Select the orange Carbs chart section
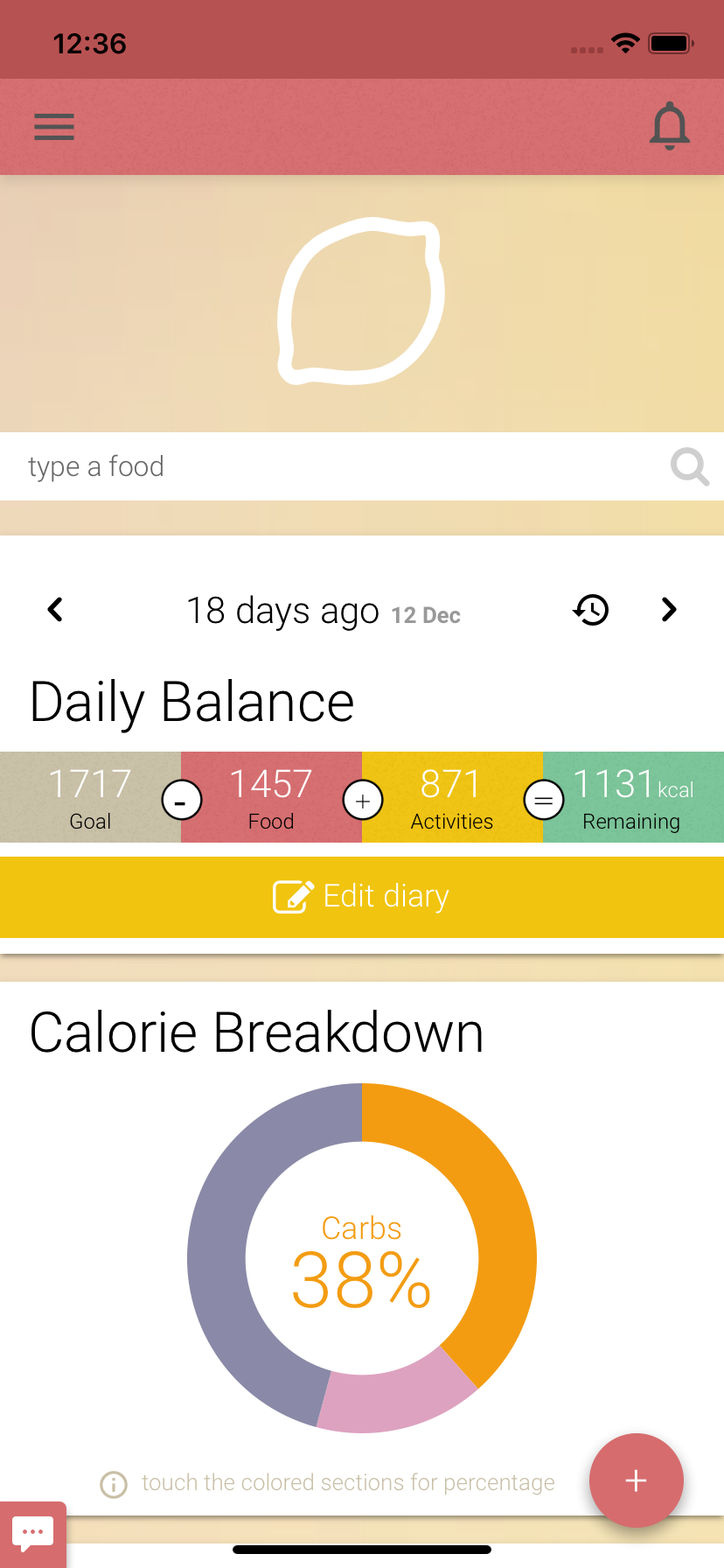 (498, 1225)
